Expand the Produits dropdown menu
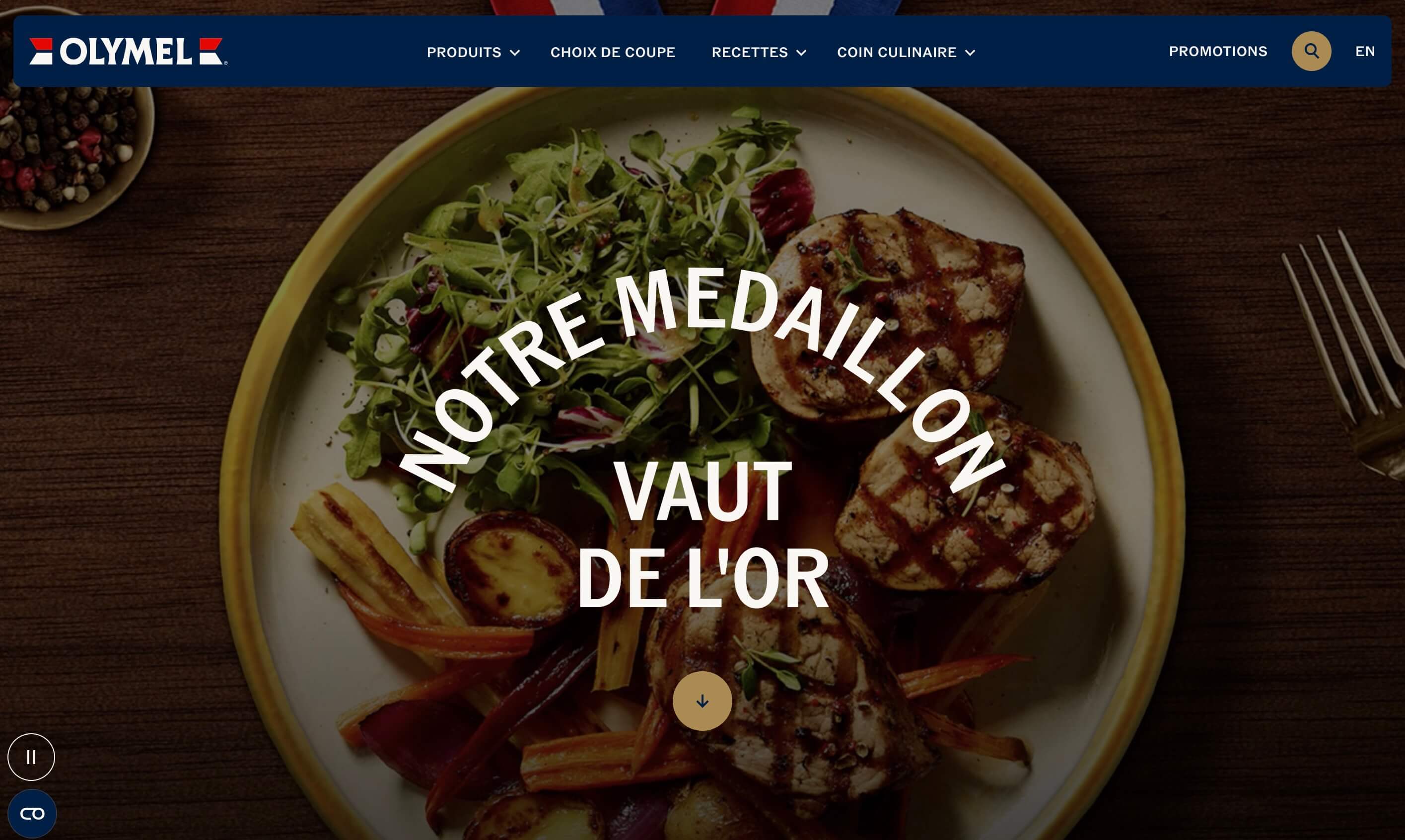The image size is (1405, 840). point(473,52)
